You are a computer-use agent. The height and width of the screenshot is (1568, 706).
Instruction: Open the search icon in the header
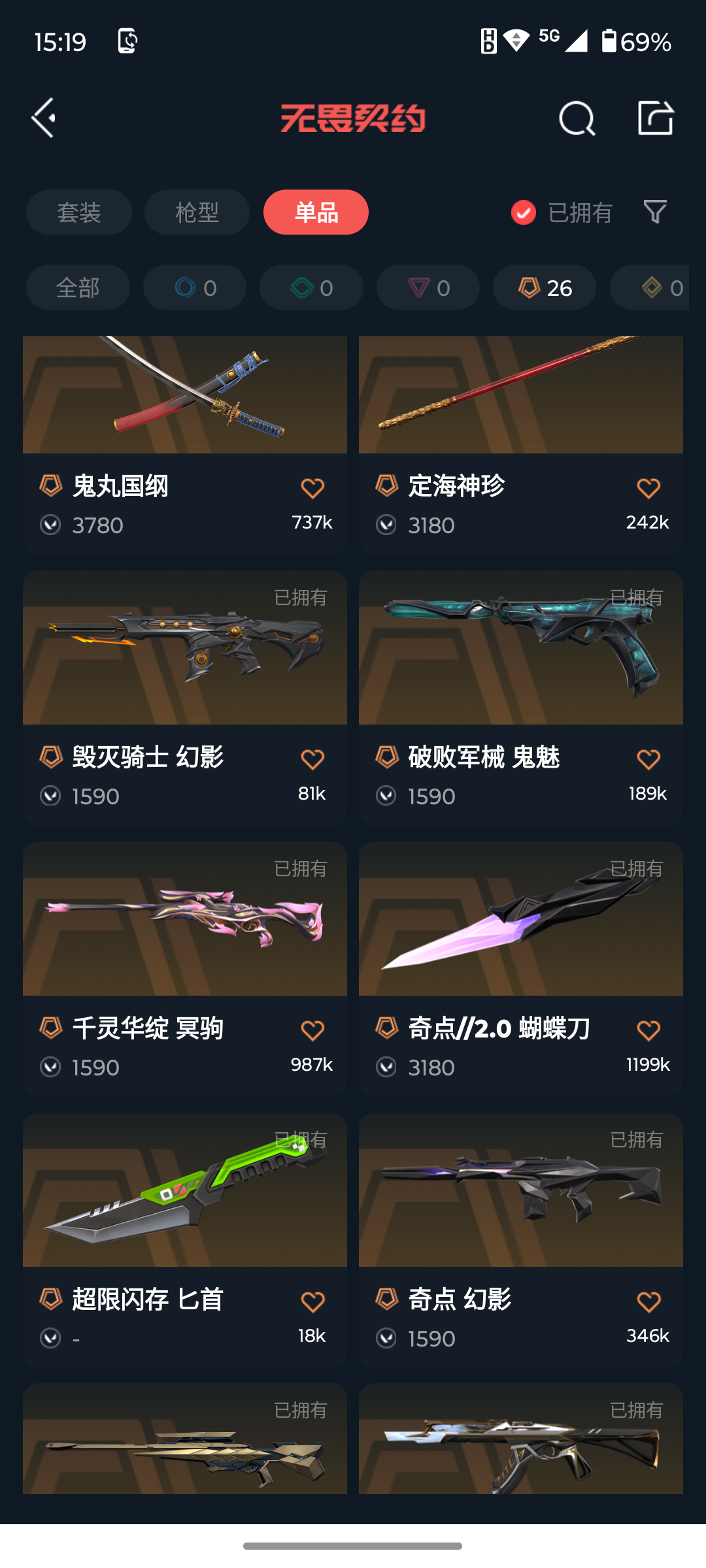577,118
